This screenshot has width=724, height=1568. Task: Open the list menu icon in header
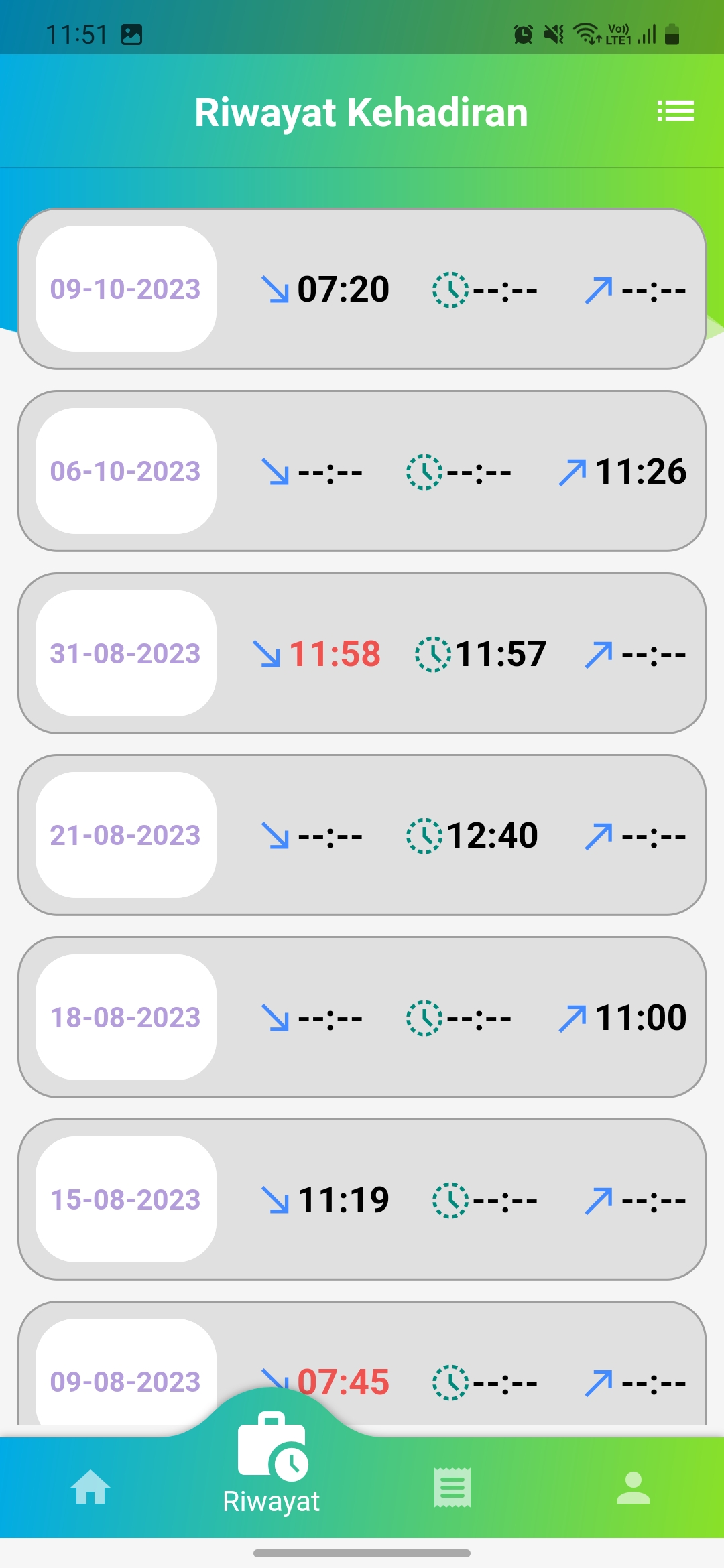(x=675, y=111)
